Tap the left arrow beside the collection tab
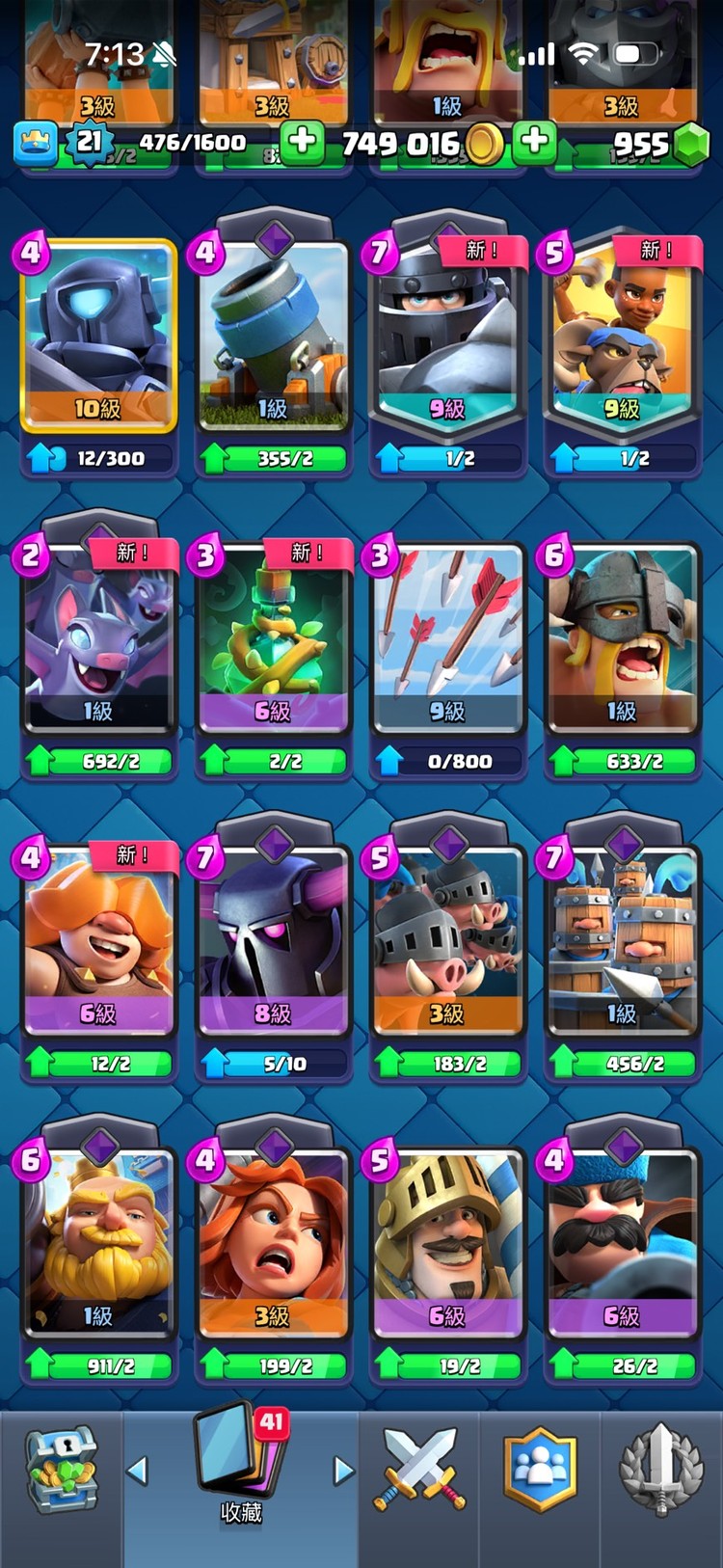 [138, 1471]
